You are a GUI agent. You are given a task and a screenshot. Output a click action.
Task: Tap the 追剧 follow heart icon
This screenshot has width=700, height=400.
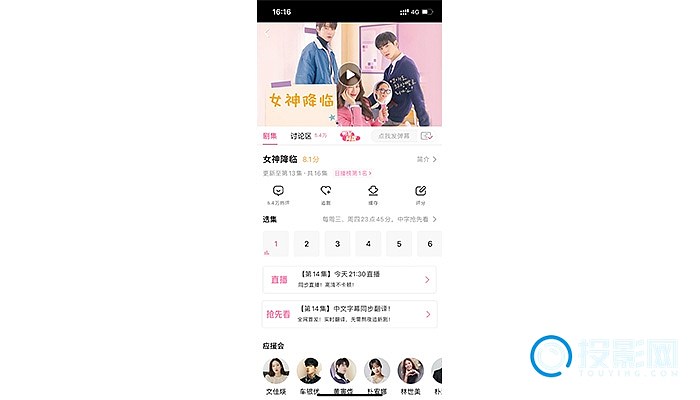[326, 191]
